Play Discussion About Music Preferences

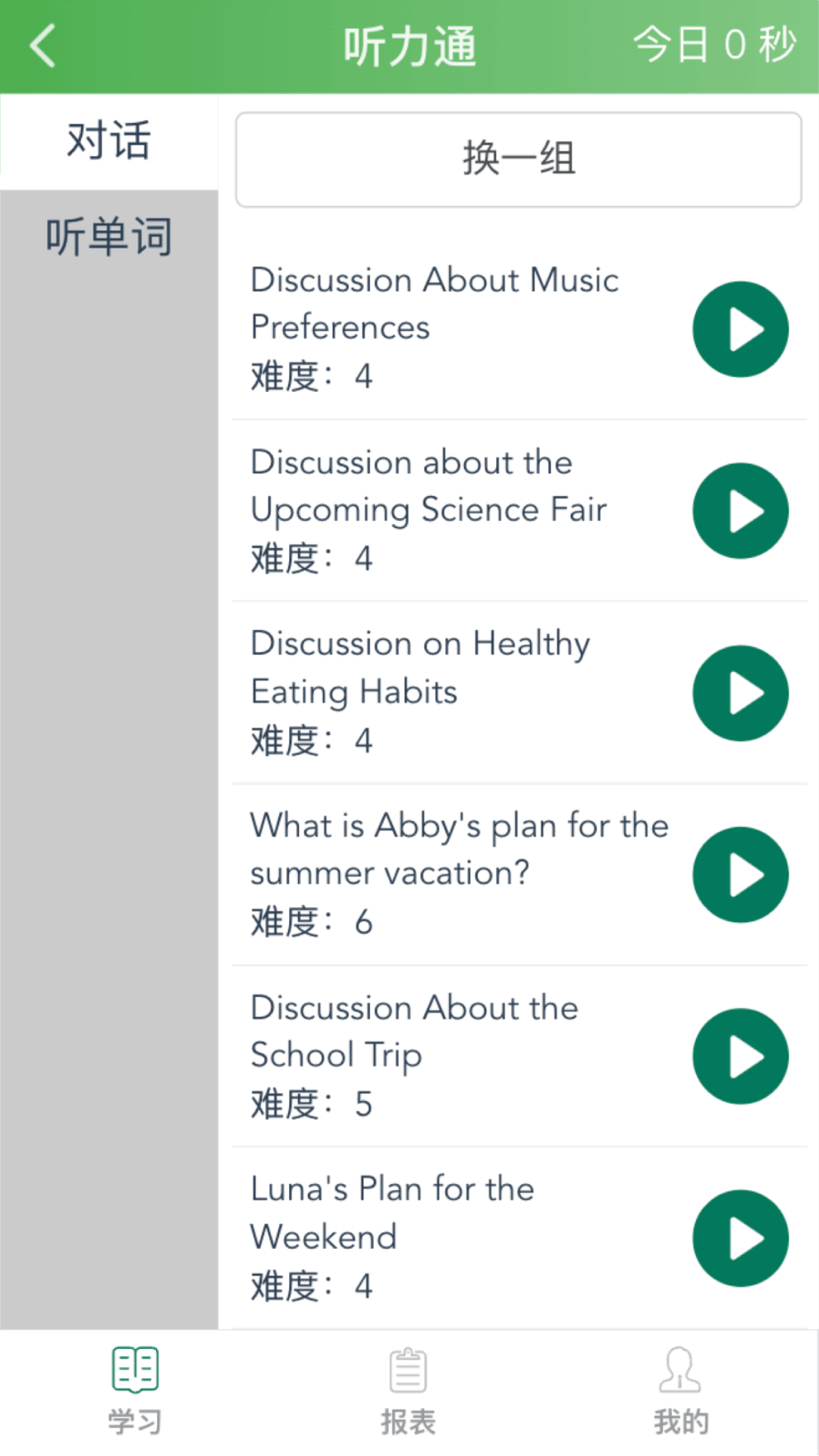[x=740, y=329]
